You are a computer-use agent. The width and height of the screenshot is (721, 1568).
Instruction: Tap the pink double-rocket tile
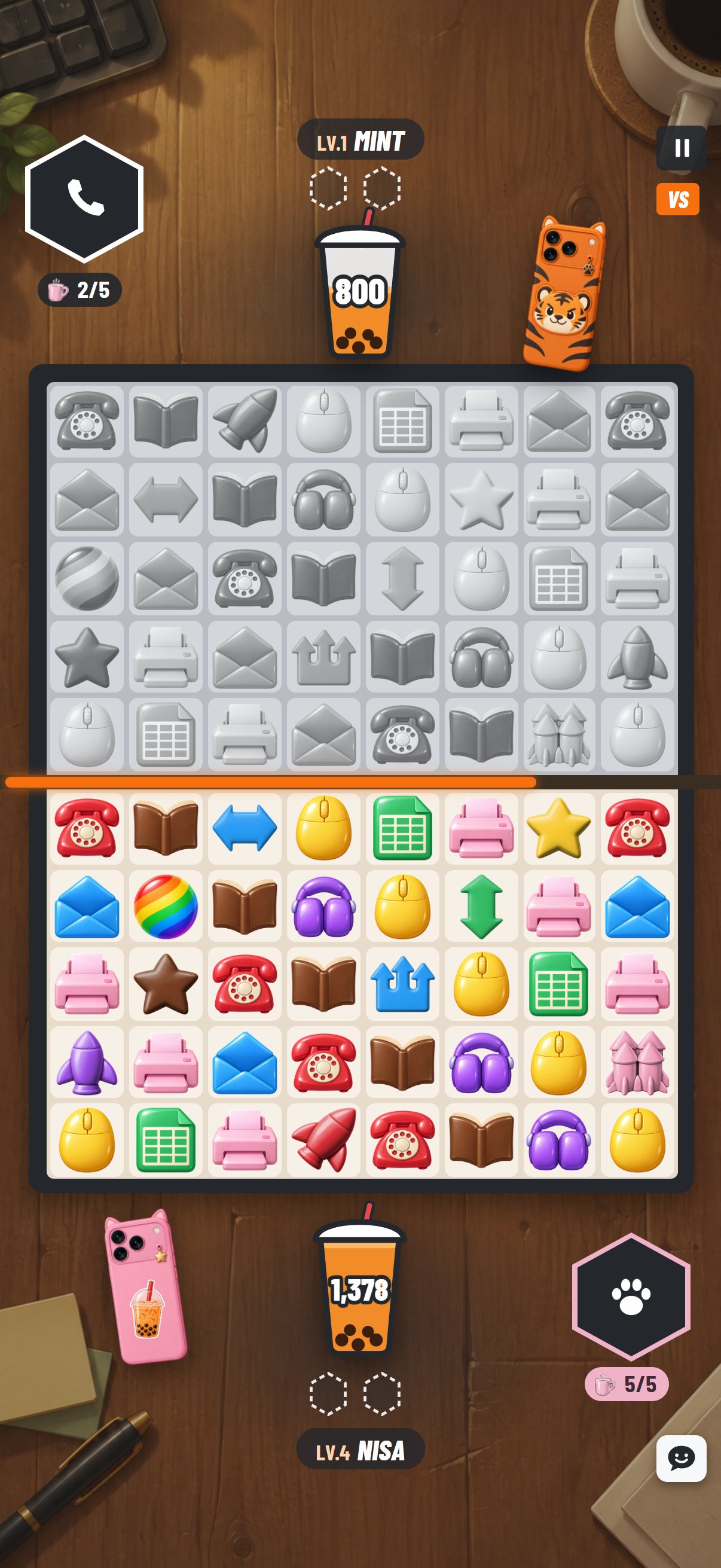[637, 1062]
